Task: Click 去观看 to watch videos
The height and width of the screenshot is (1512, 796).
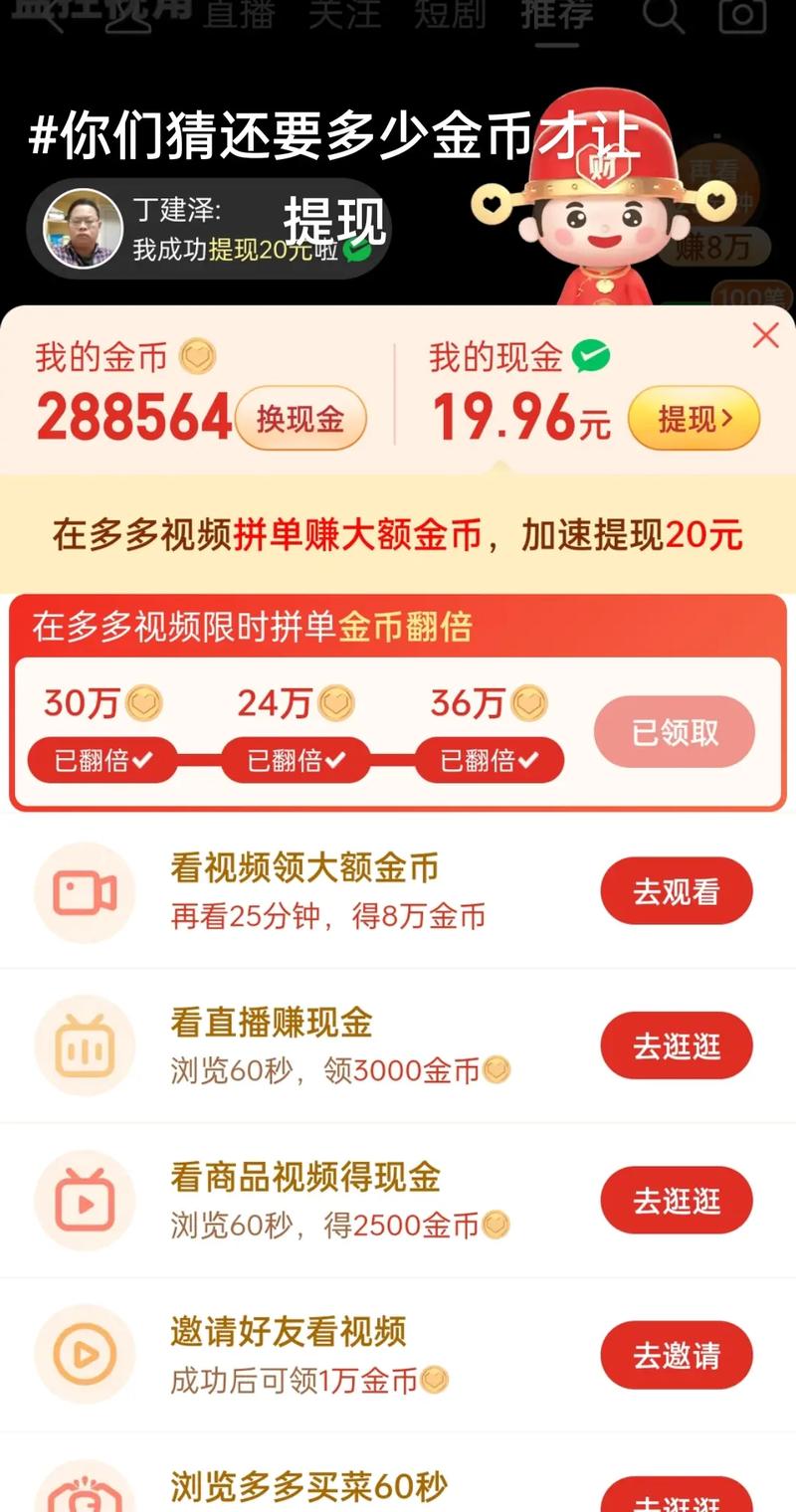Action: [x=676, y=892]
